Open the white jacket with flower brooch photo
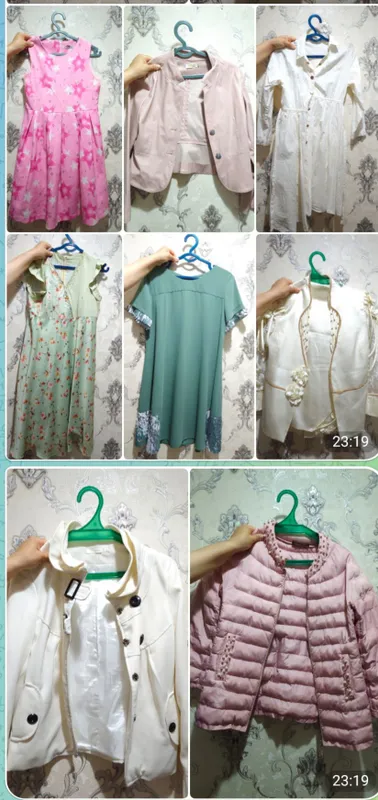 coord(317,346)
